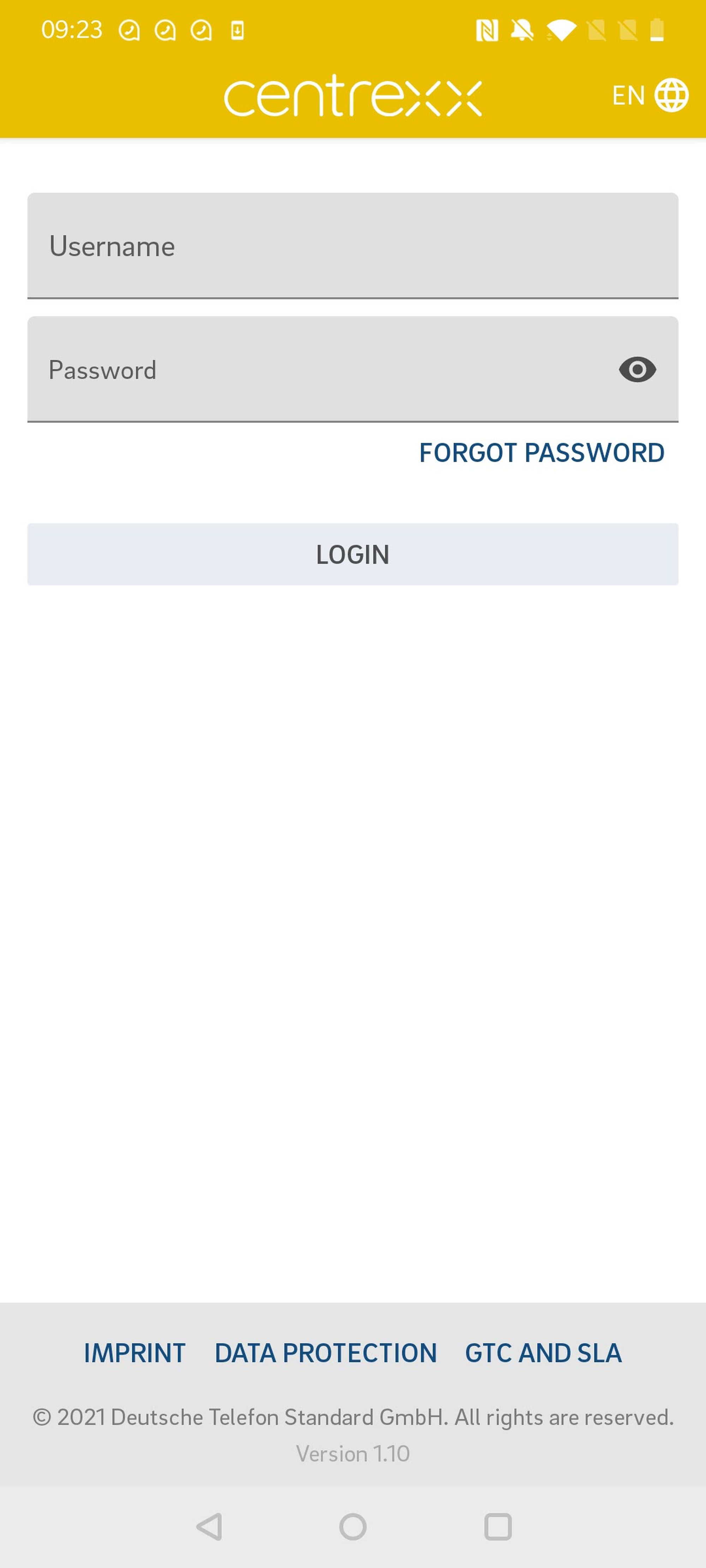This screenshot has height=1568, width=706.
Task: Open the GTC and SLA link
Action: [543, 1353]
